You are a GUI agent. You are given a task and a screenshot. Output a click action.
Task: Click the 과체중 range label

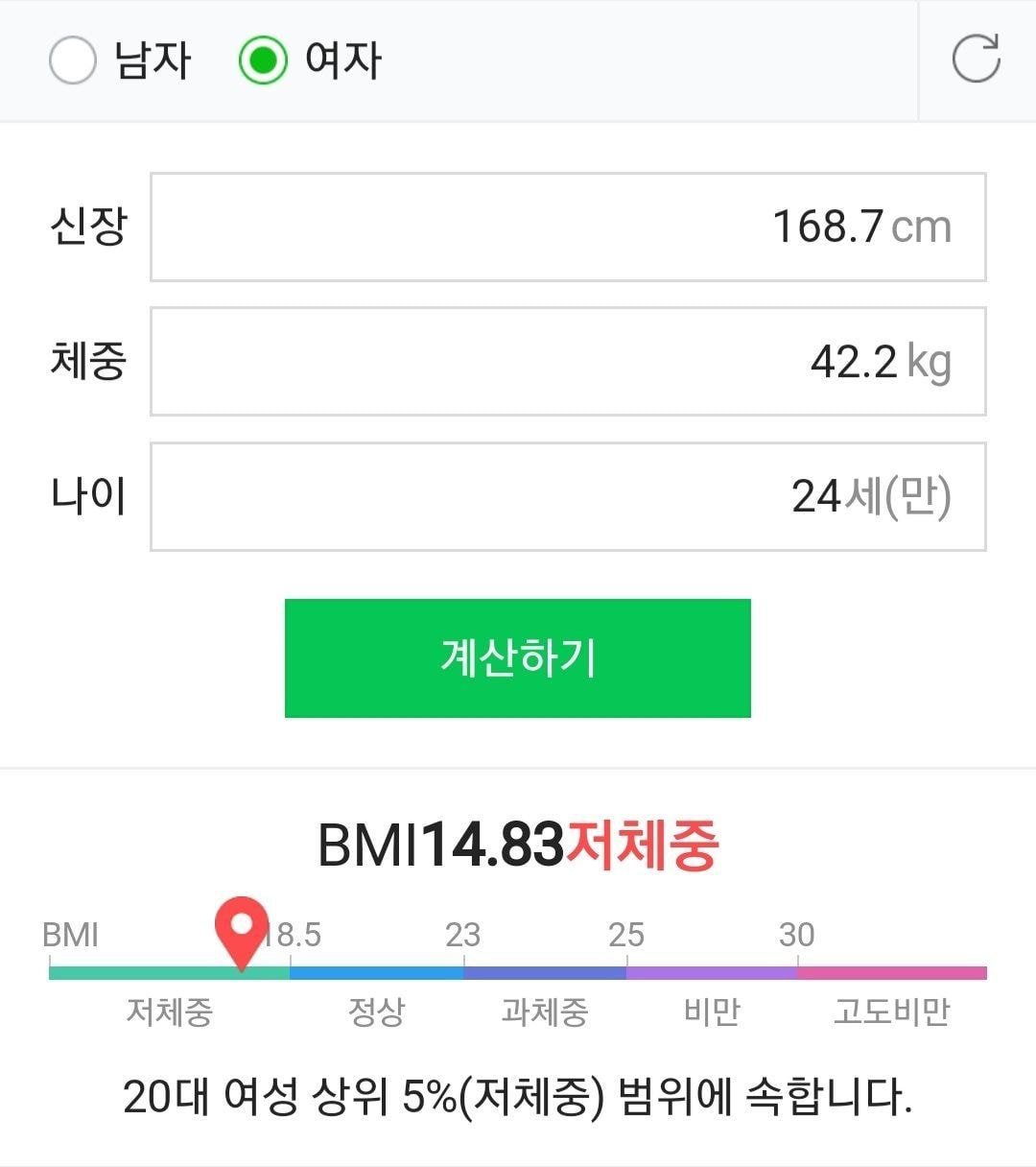click(544, 1011)
